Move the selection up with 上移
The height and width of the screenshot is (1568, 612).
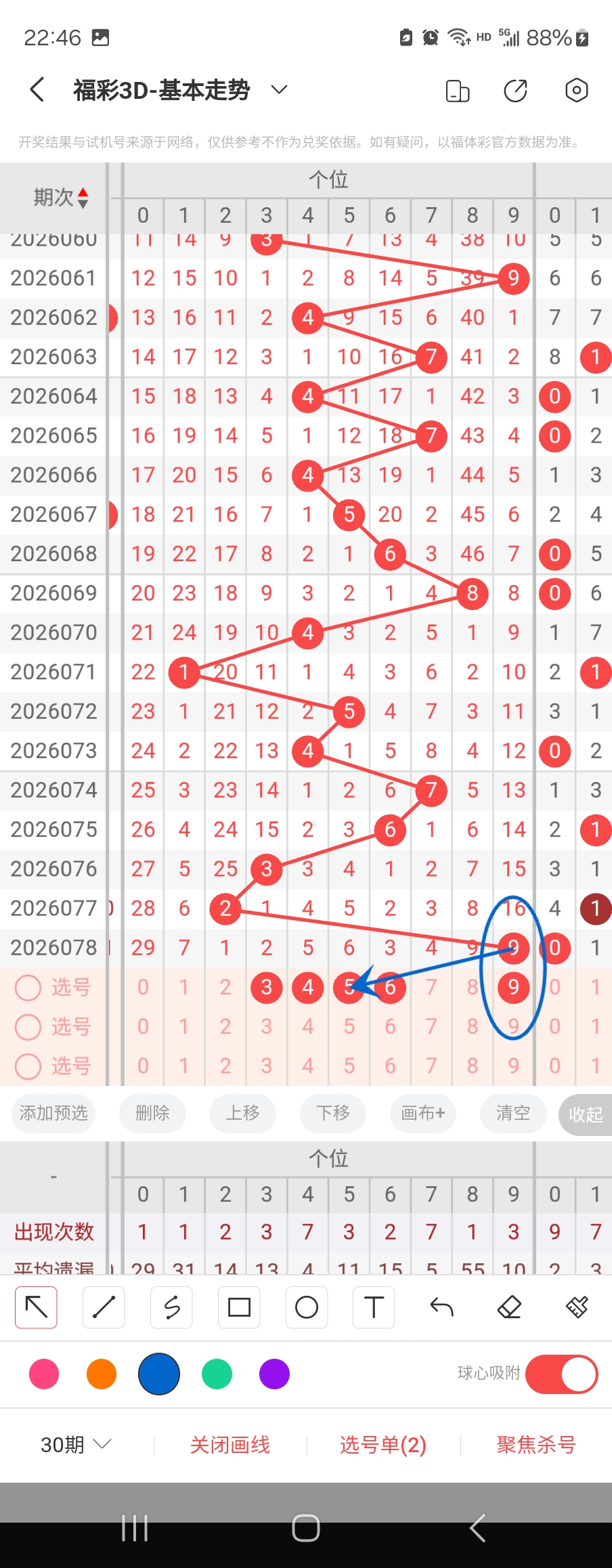pos(242,1113)
